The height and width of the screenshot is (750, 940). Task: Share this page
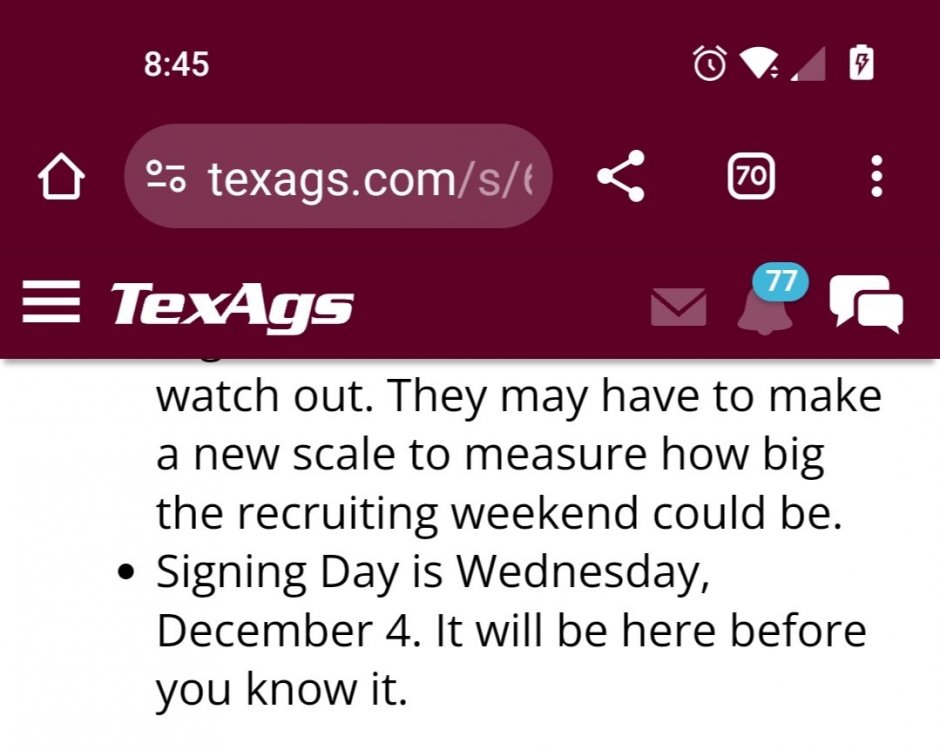pyautogui.click(x=621, y=177)
